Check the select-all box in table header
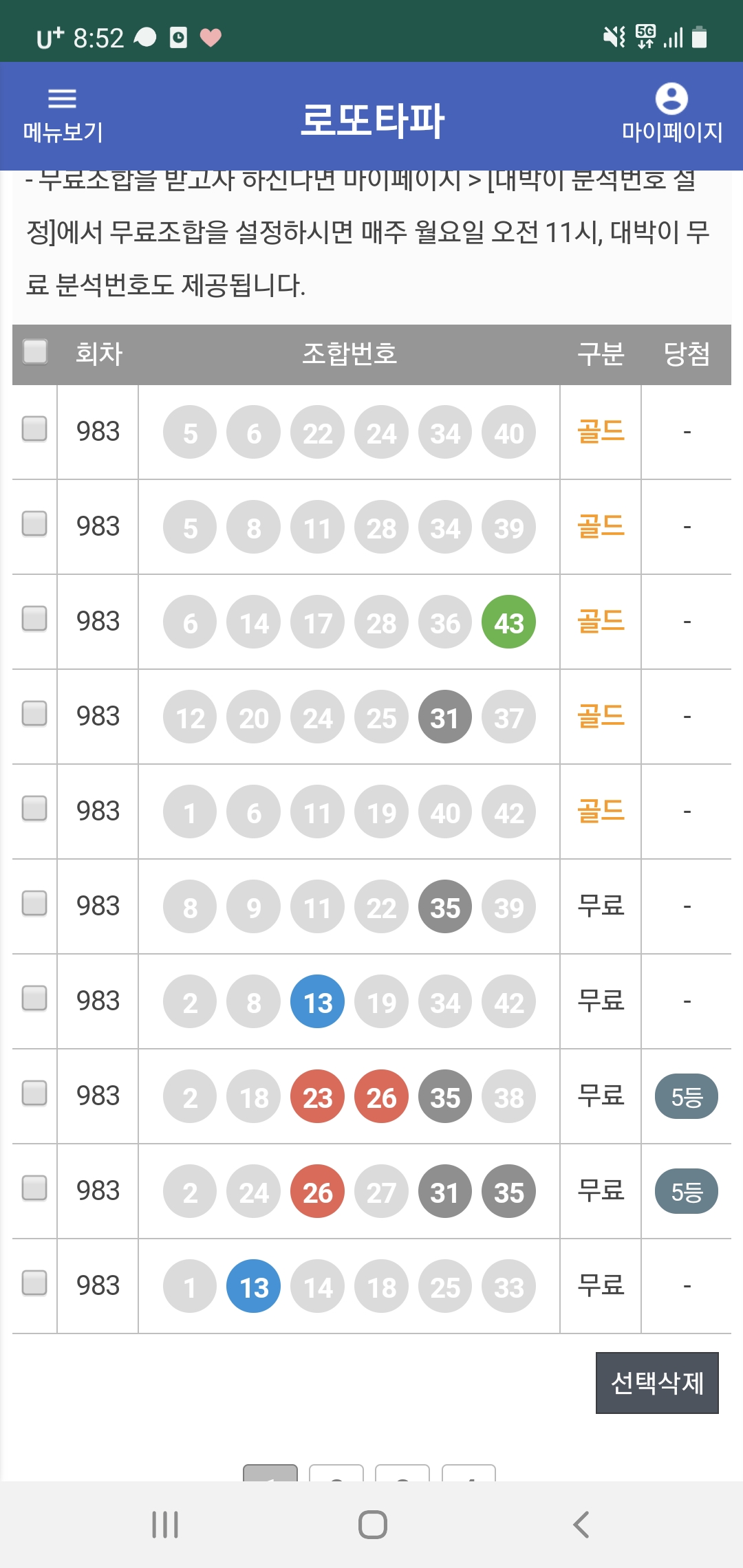 [x=35, y=351]
